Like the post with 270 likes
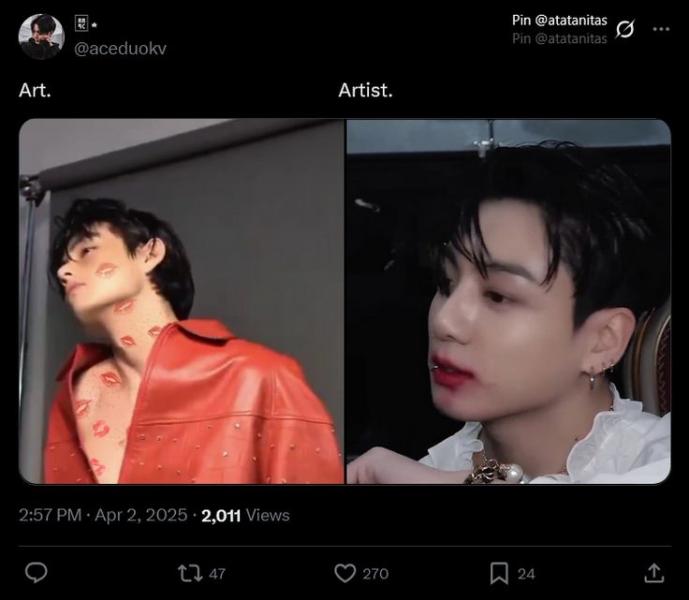This screenshot has height=600, width=689. coord(345,573)
